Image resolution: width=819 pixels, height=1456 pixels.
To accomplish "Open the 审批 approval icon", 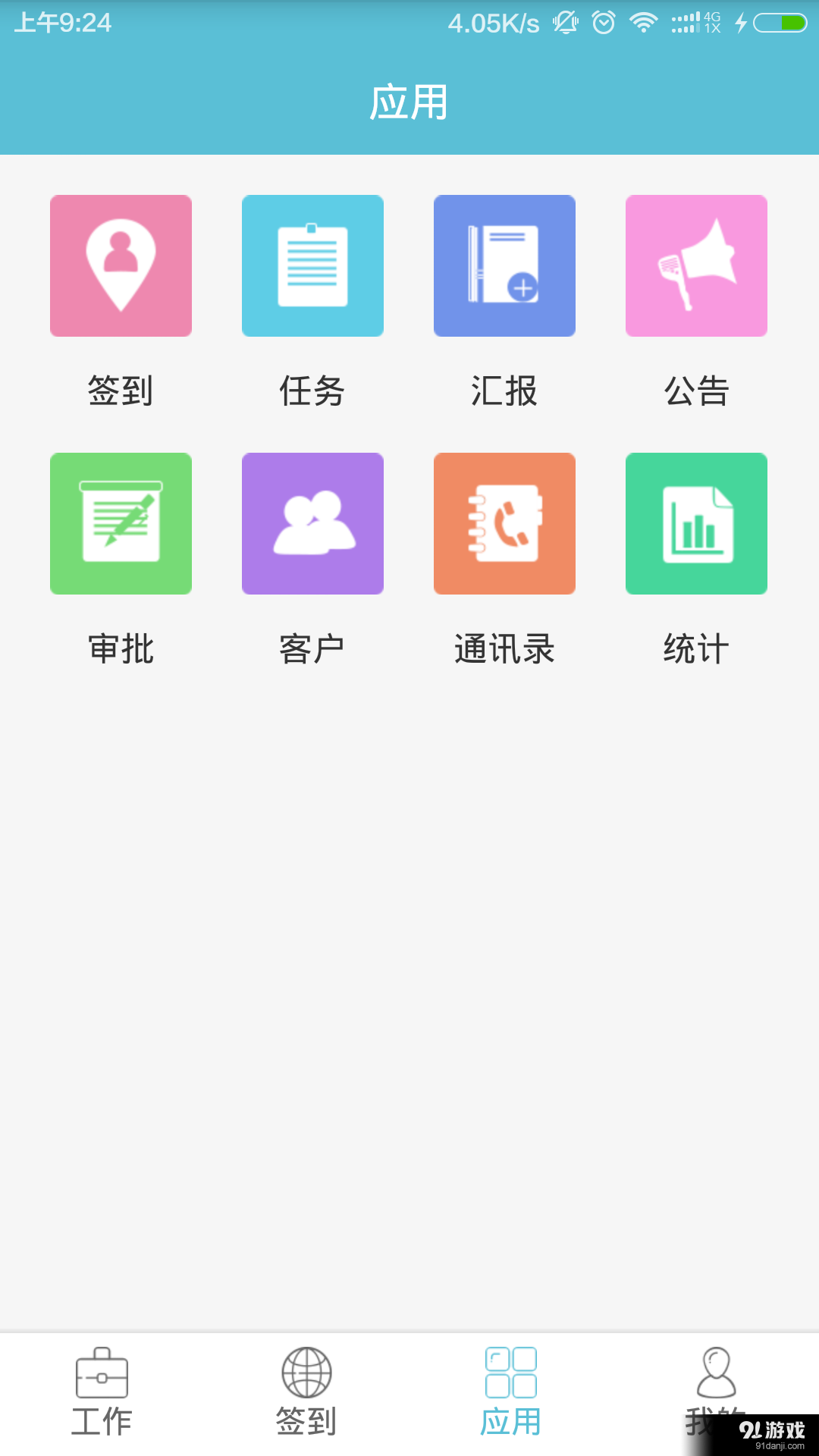I will tap(121, 523).
